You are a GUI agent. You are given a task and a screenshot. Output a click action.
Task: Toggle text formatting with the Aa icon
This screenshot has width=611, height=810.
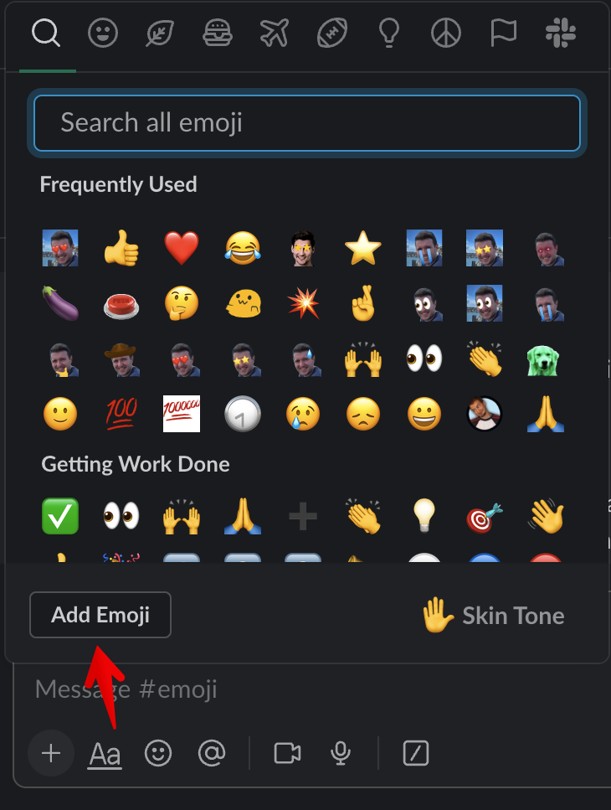coord(104,753)
